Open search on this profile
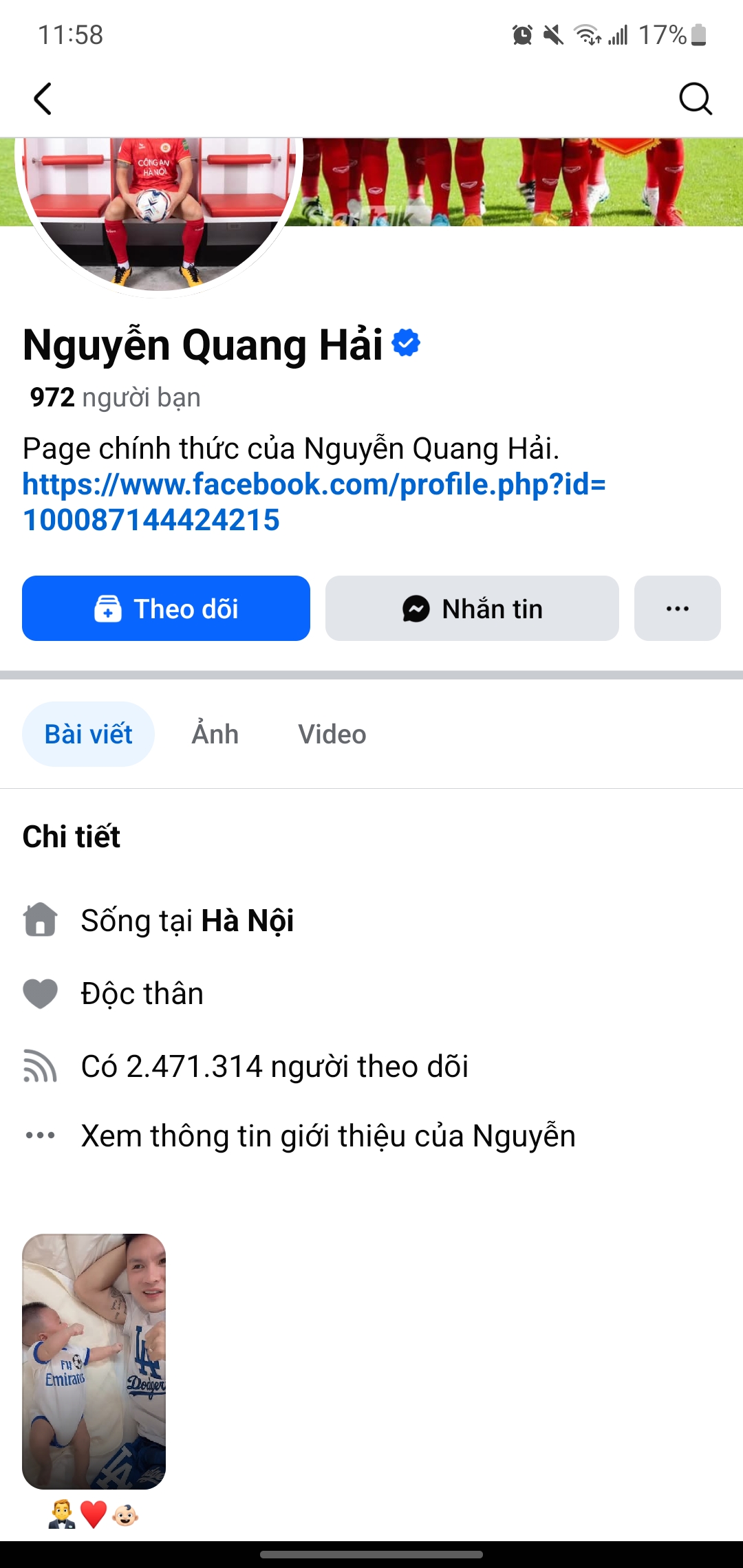 pyautogui.click(x=695, y=98)
